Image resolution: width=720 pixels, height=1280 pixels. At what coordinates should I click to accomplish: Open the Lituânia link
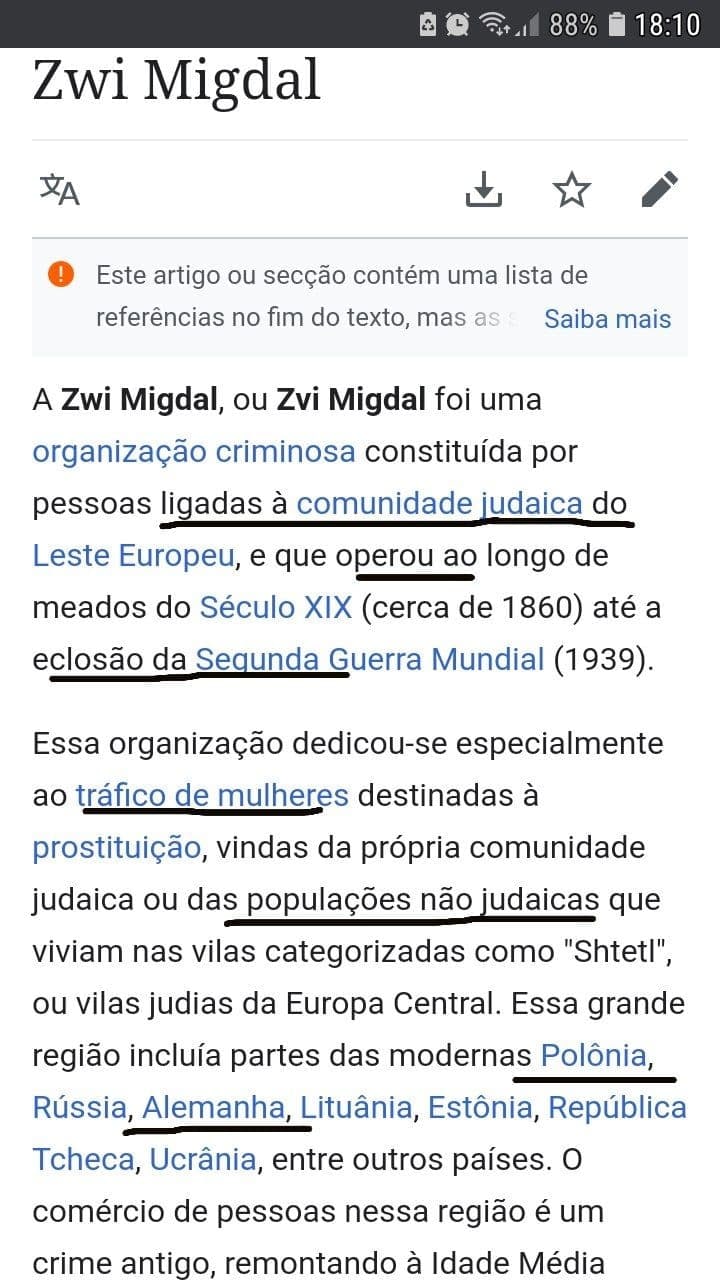(x=356, y=1107)
